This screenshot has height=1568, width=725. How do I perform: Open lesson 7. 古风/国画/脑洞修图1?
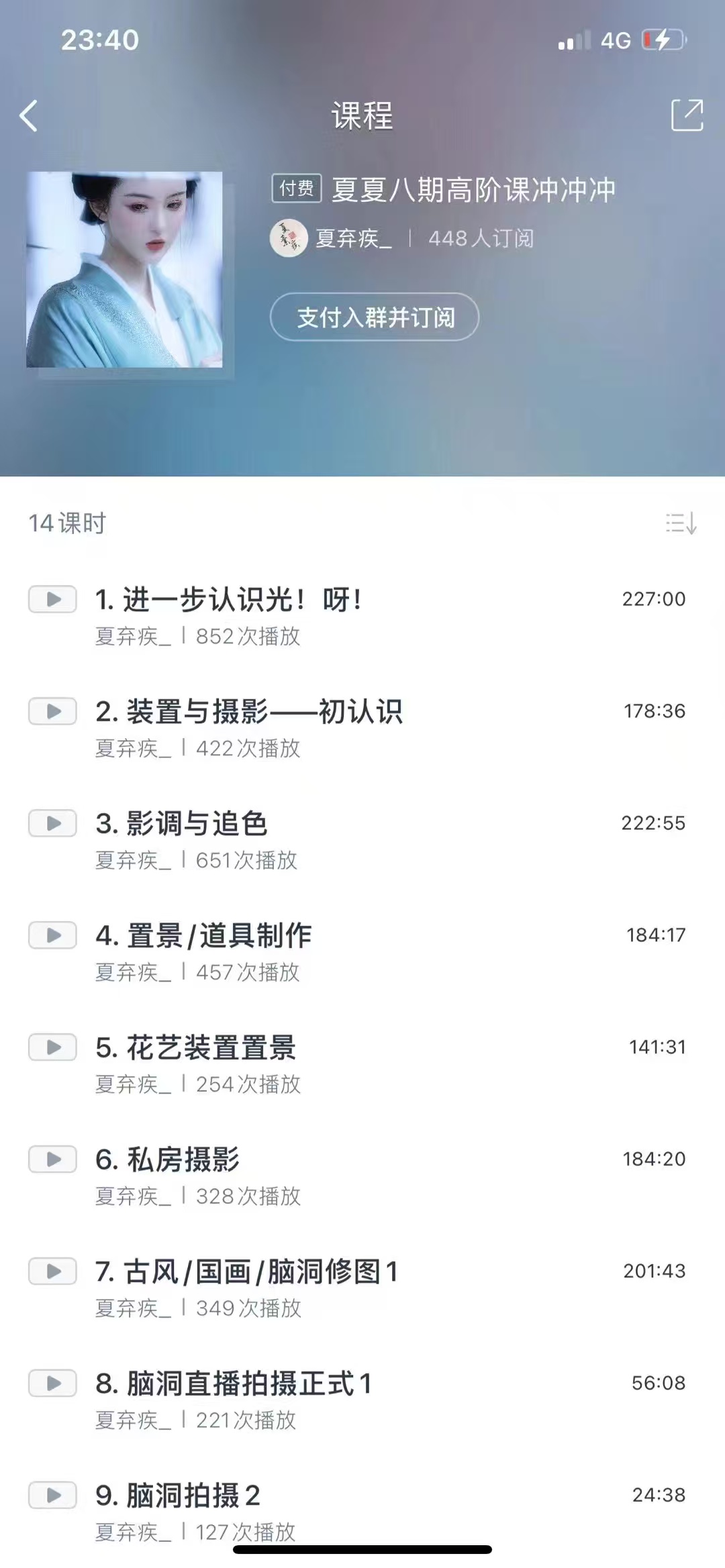(x=246, y=1272)
